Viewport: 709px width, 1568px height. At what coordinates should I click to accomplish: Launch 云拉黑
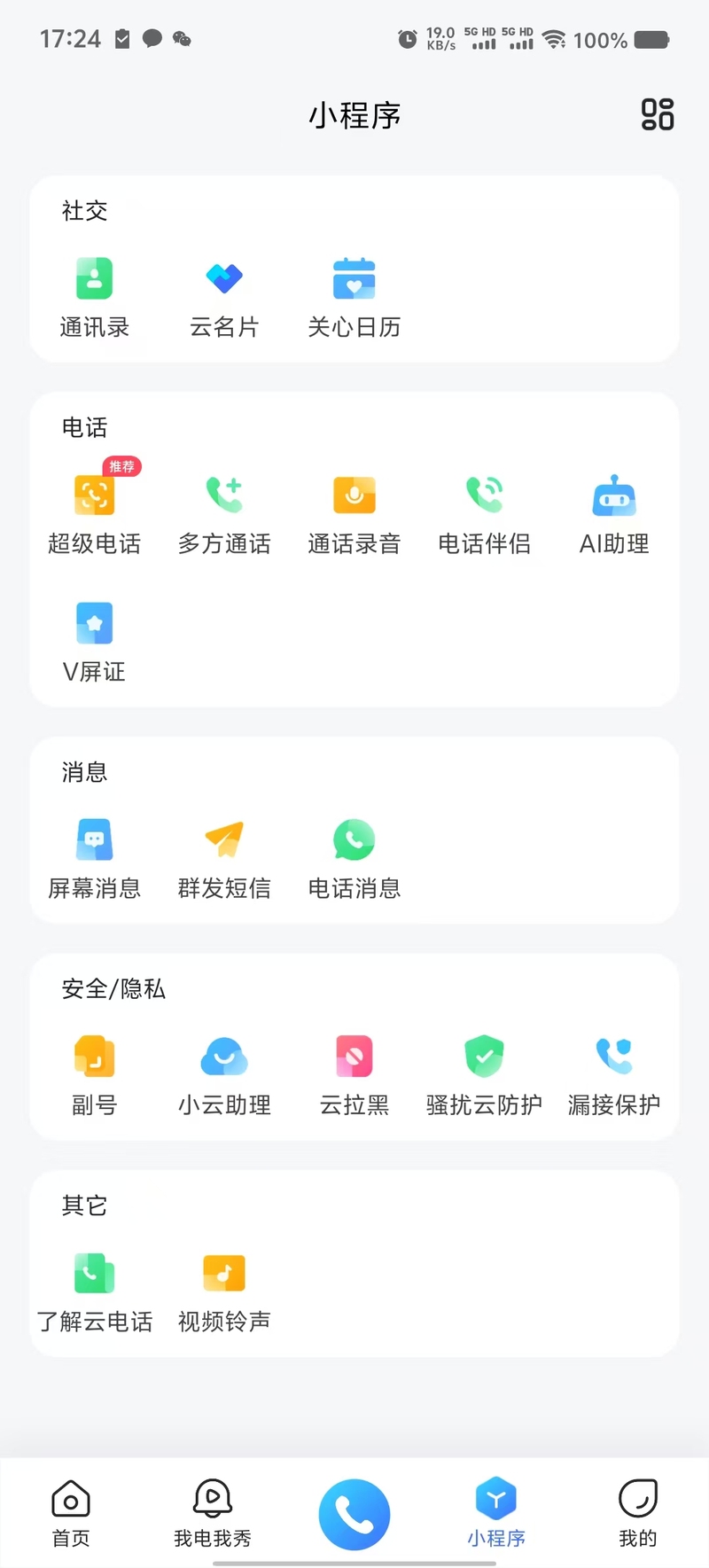[354, 1076]
